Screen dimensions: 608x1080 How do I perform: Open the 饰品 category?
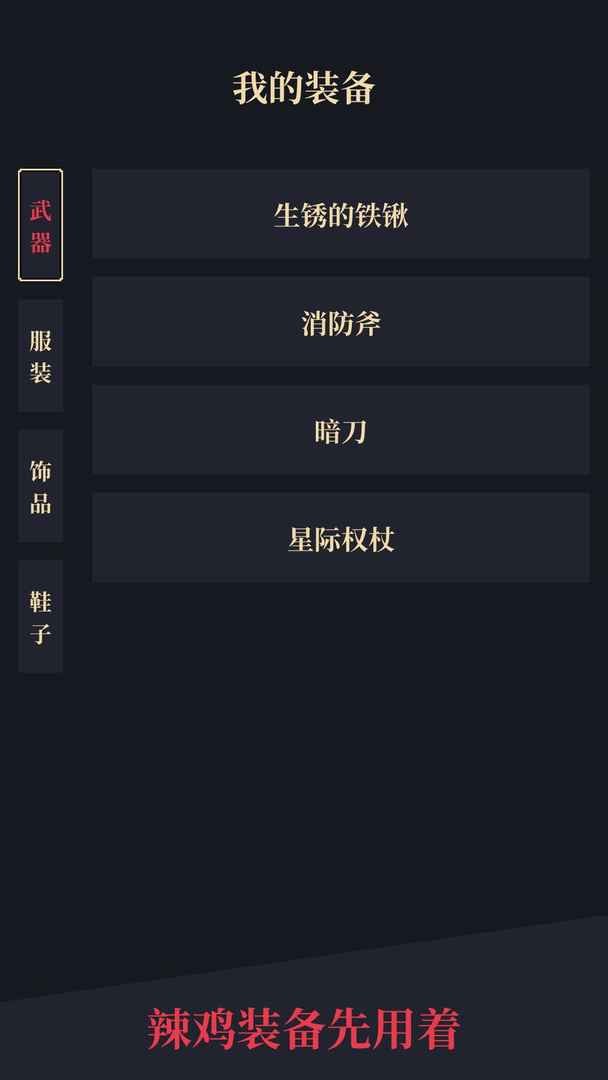click(x=40, y=486)
